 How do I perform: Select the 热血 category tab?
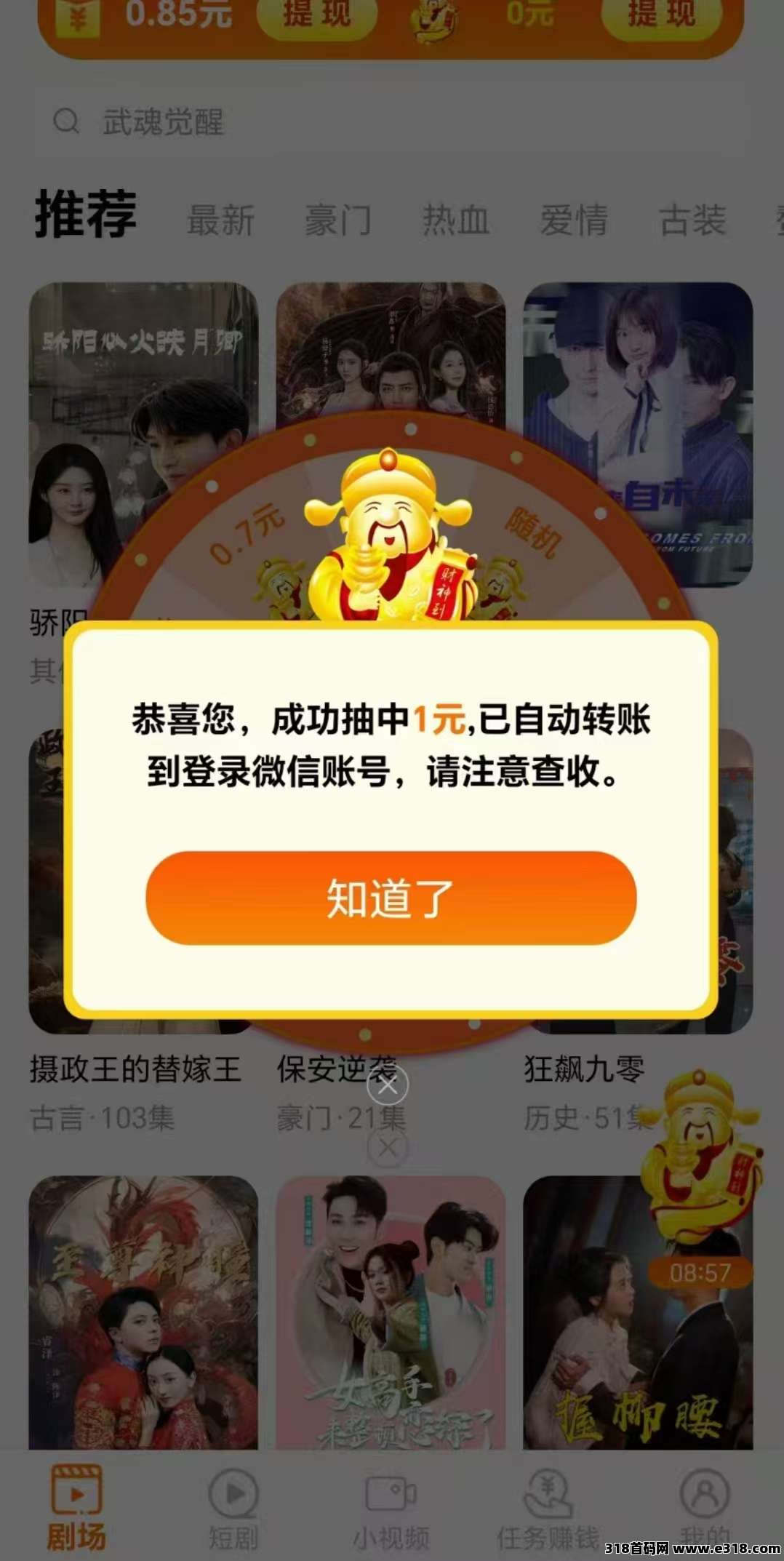[x=456, y=220]
